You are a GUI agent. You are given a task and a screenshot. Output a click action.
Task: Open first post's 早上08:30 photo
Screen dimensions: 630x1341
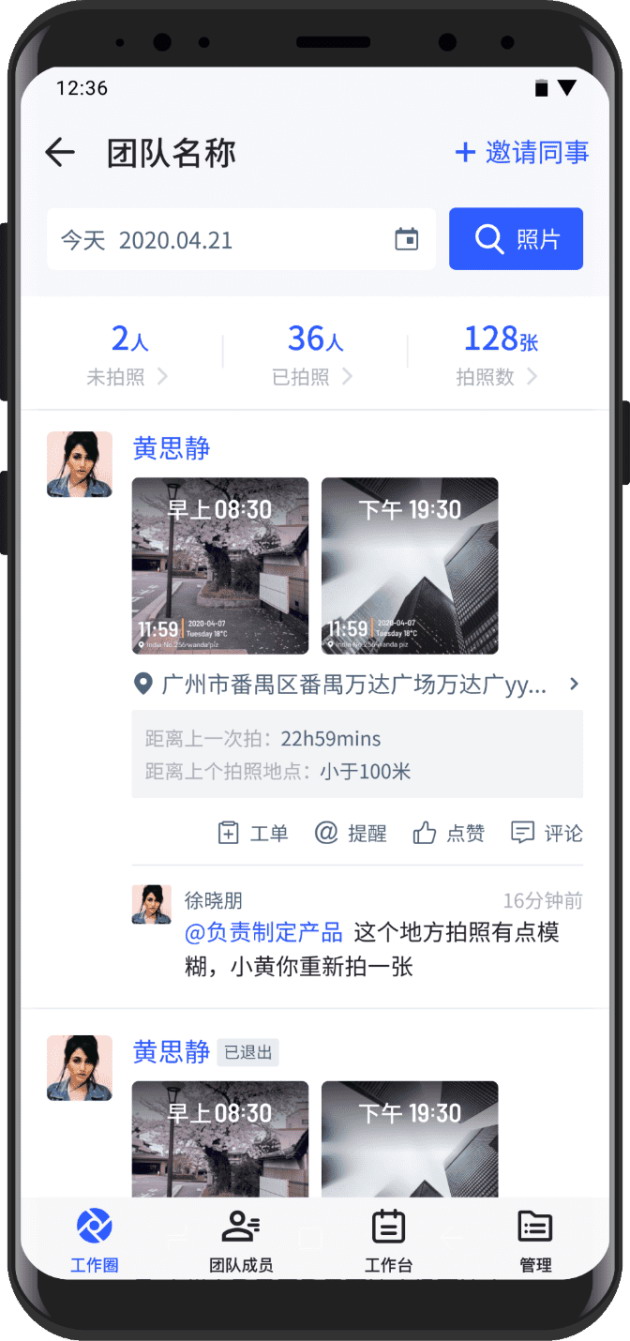coord(220,566)
